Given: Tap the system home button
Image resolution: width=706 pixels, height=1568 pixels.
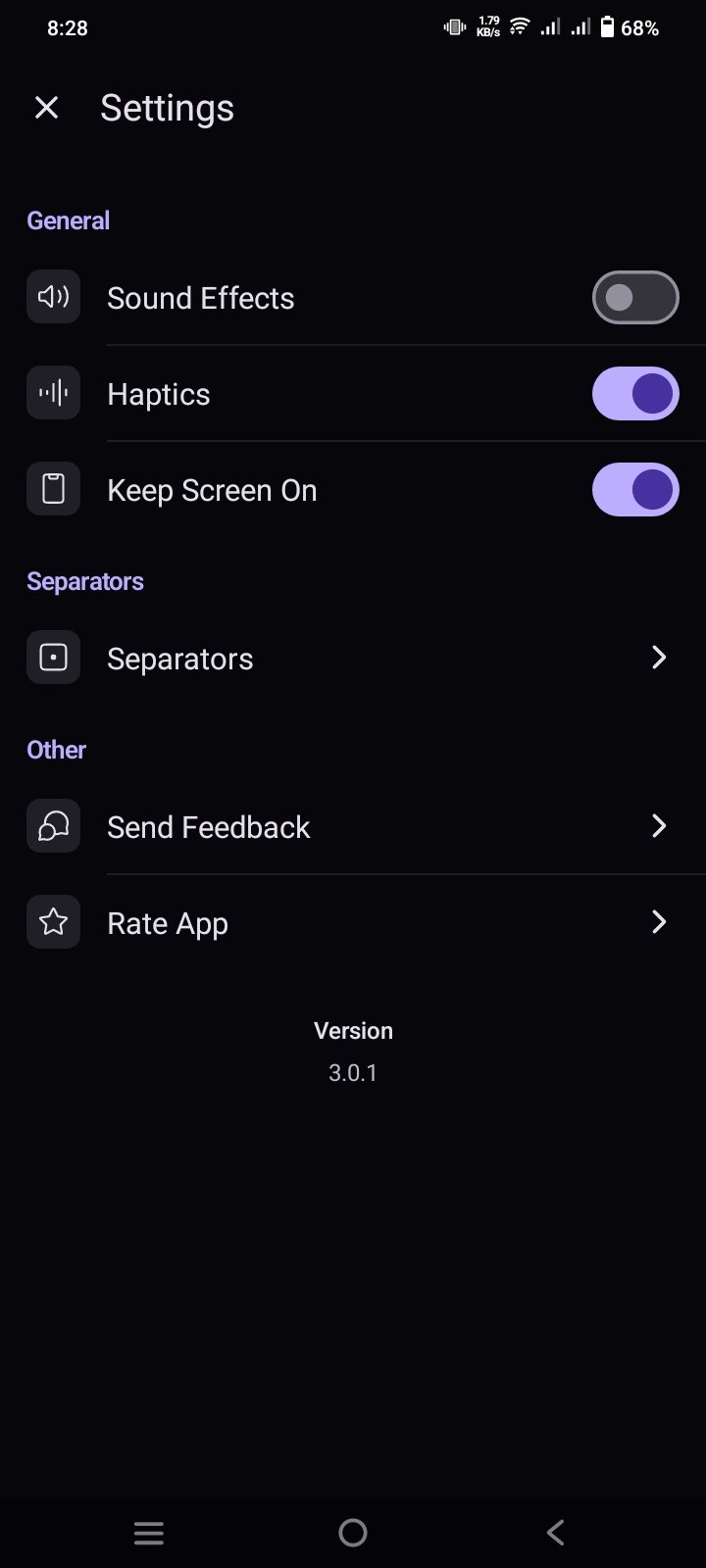Looking at the screenshot, I should click(353, 1532).
